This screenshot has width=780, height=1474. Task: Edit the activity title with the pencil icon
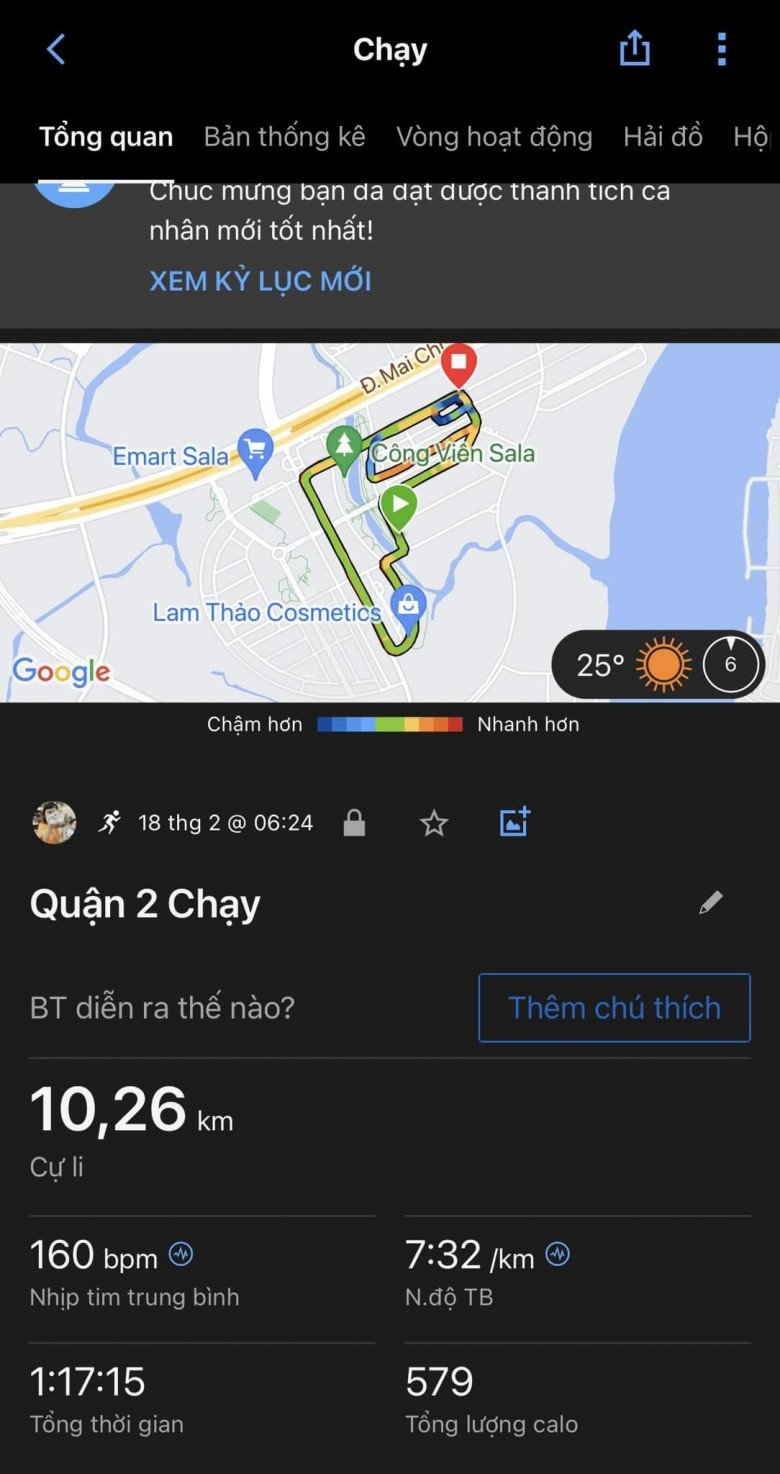(x=712, y=901)
